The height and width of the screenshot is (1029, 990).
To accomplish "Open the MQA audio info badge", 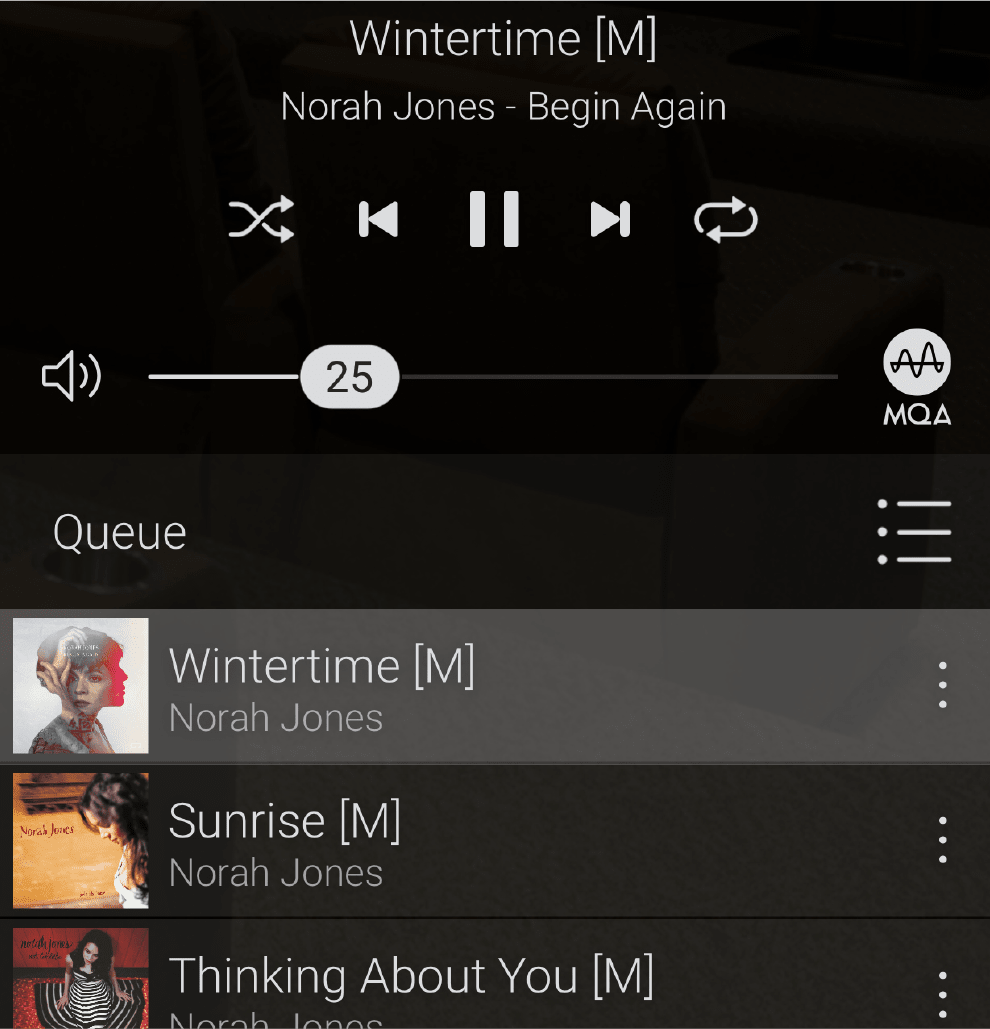I will (x=917, y=377).
